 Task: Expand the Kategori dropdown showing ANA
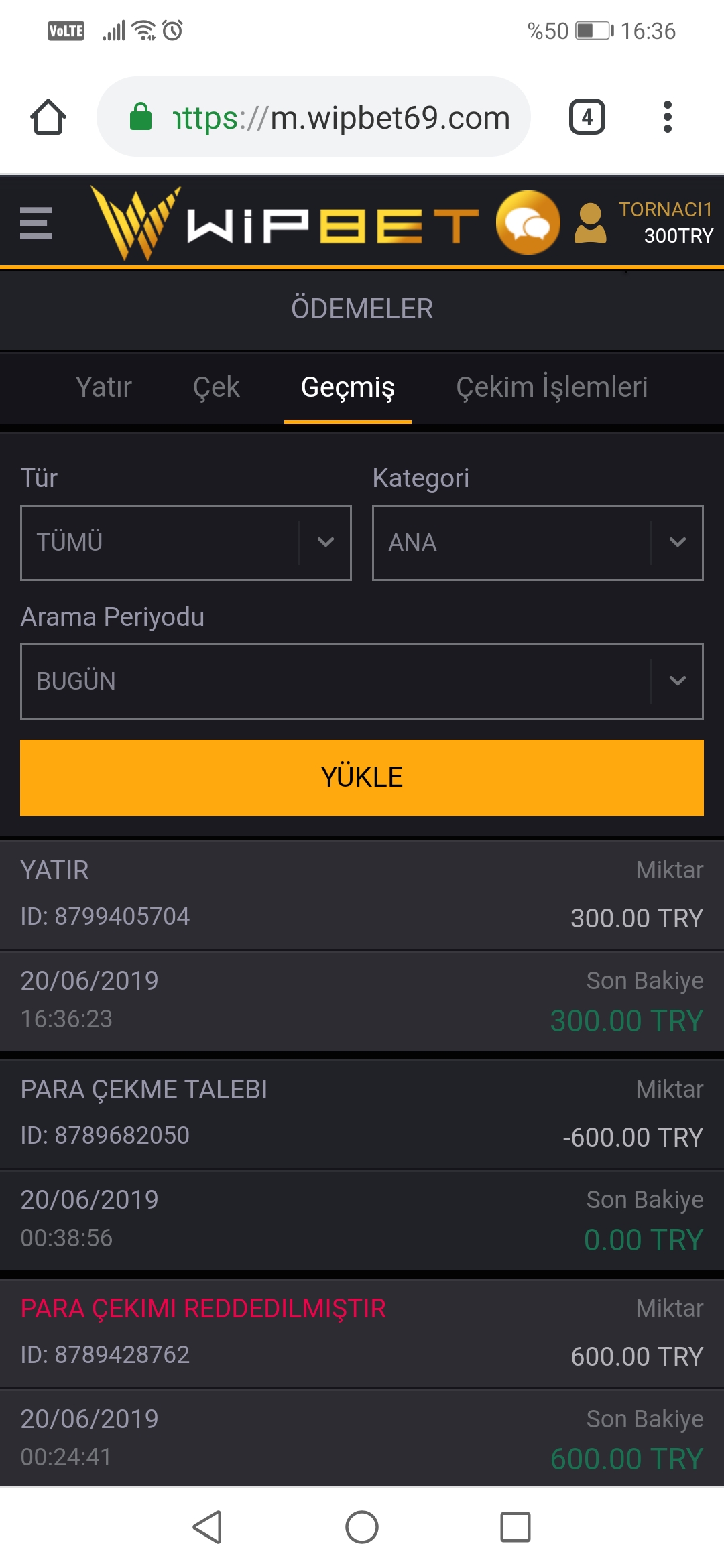click(x=538, y=543)
